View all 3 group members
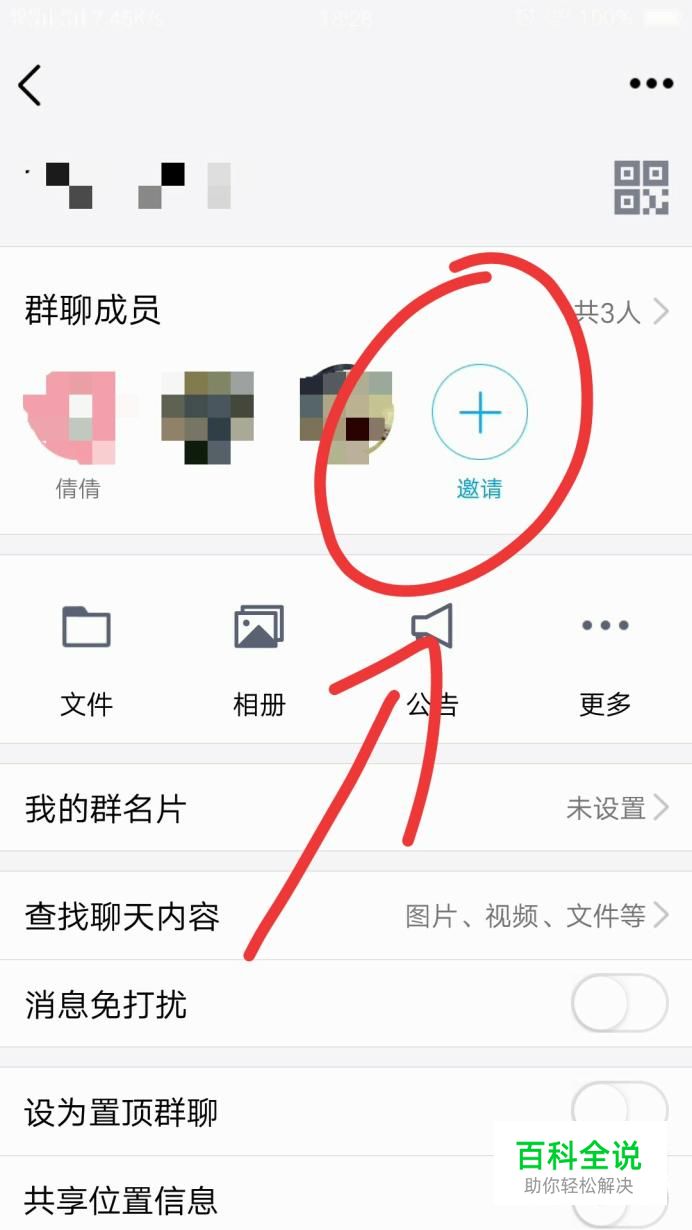 [x=620, y=312]
